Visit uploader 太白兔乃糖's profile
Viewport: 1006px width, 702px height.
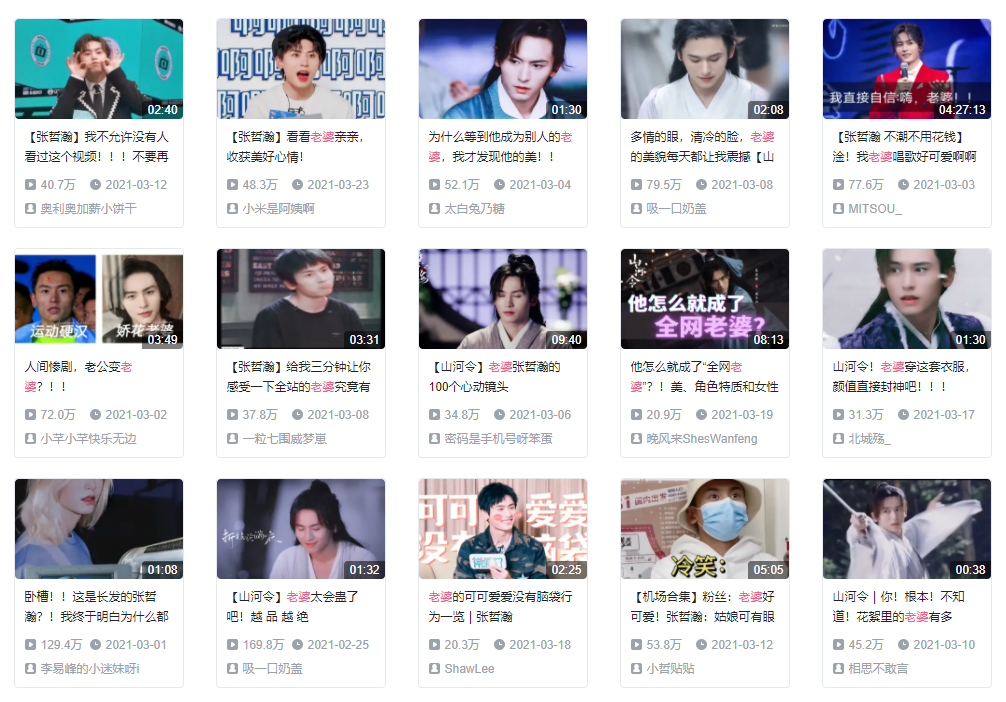pyautogui.click(x=474, y=209)
